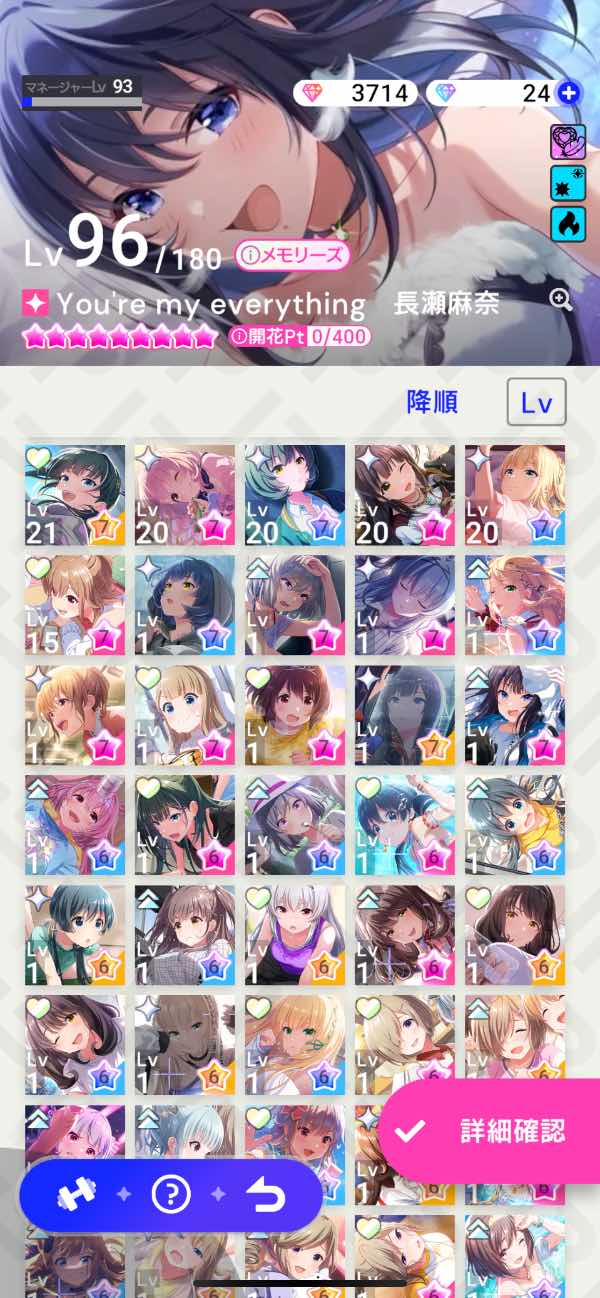Screen dimensions: 600x1298
Task: Tap the flame skill icon on the right
Action: (567, 223)
